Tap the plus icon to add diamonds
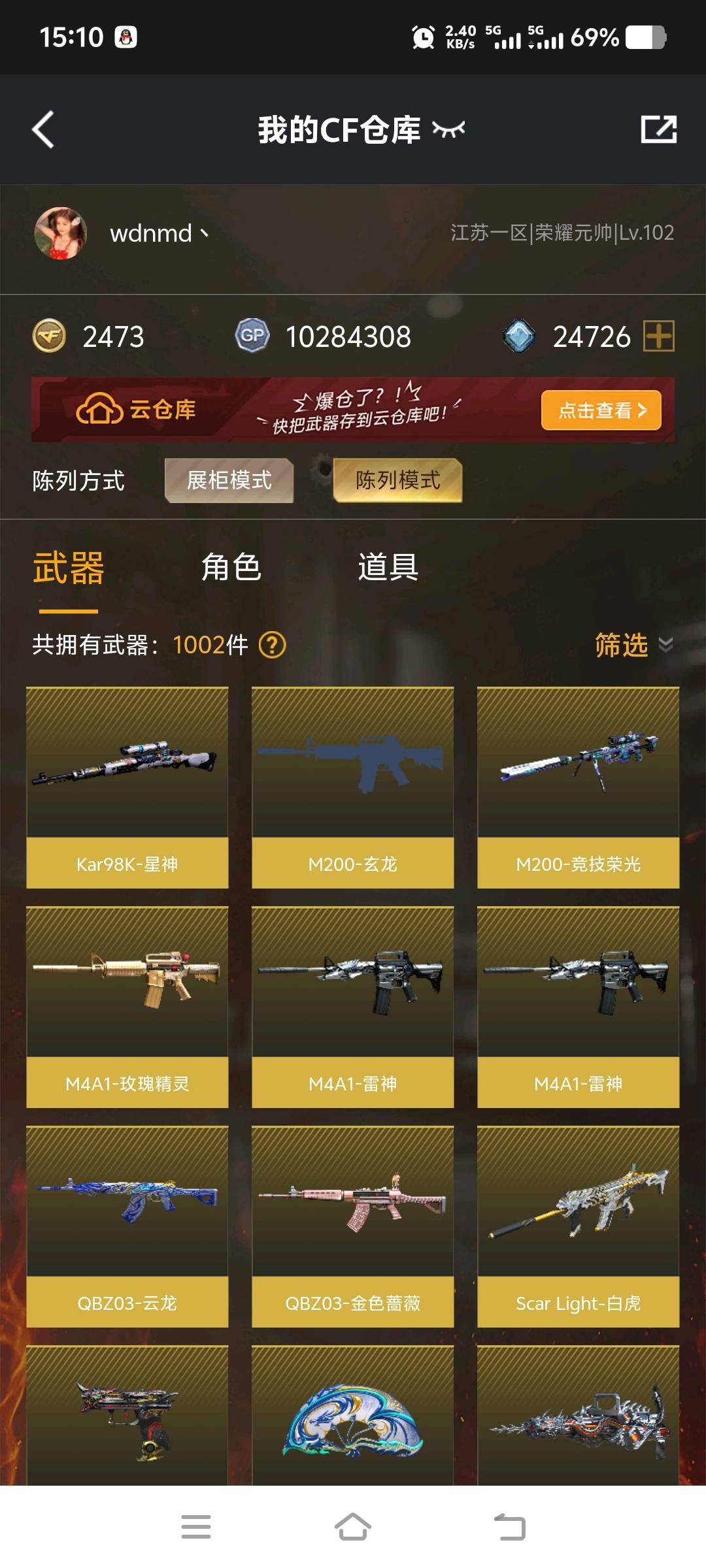706x1568 pixels. point(659,336)
